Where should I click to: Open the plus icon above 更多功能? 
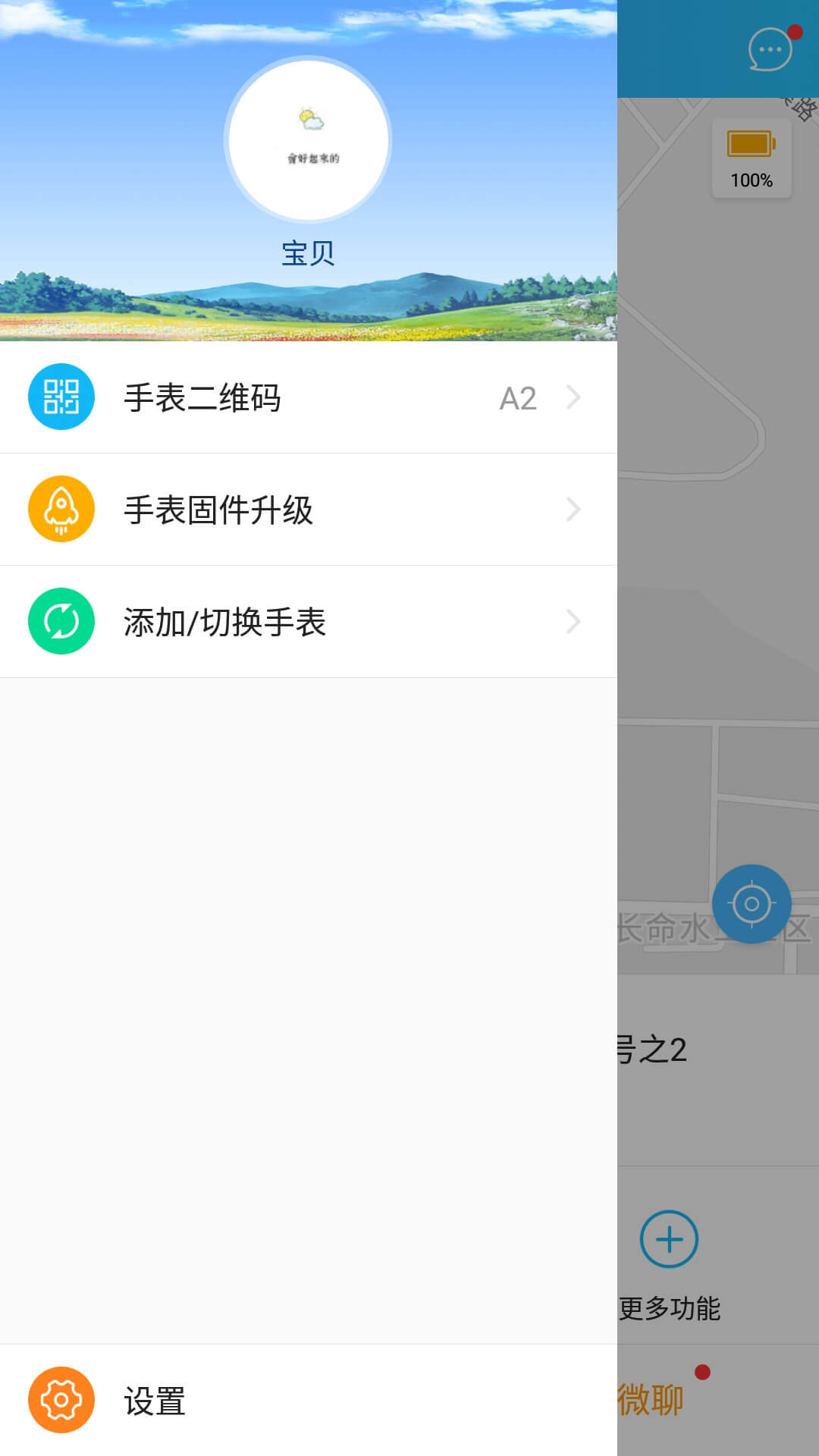click(669, 1238)
